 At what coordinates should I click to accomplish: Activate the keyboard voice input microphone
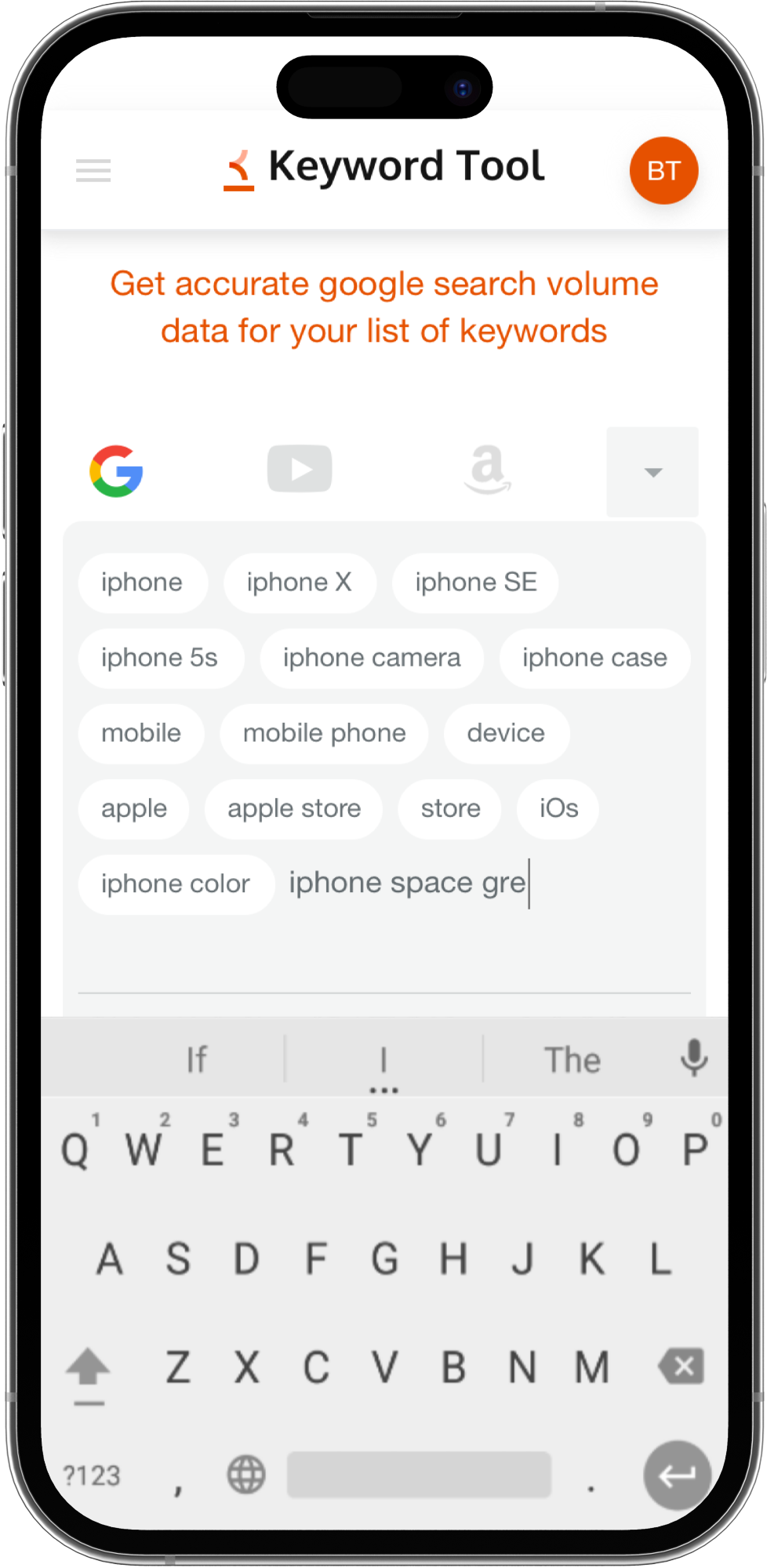694,1058
